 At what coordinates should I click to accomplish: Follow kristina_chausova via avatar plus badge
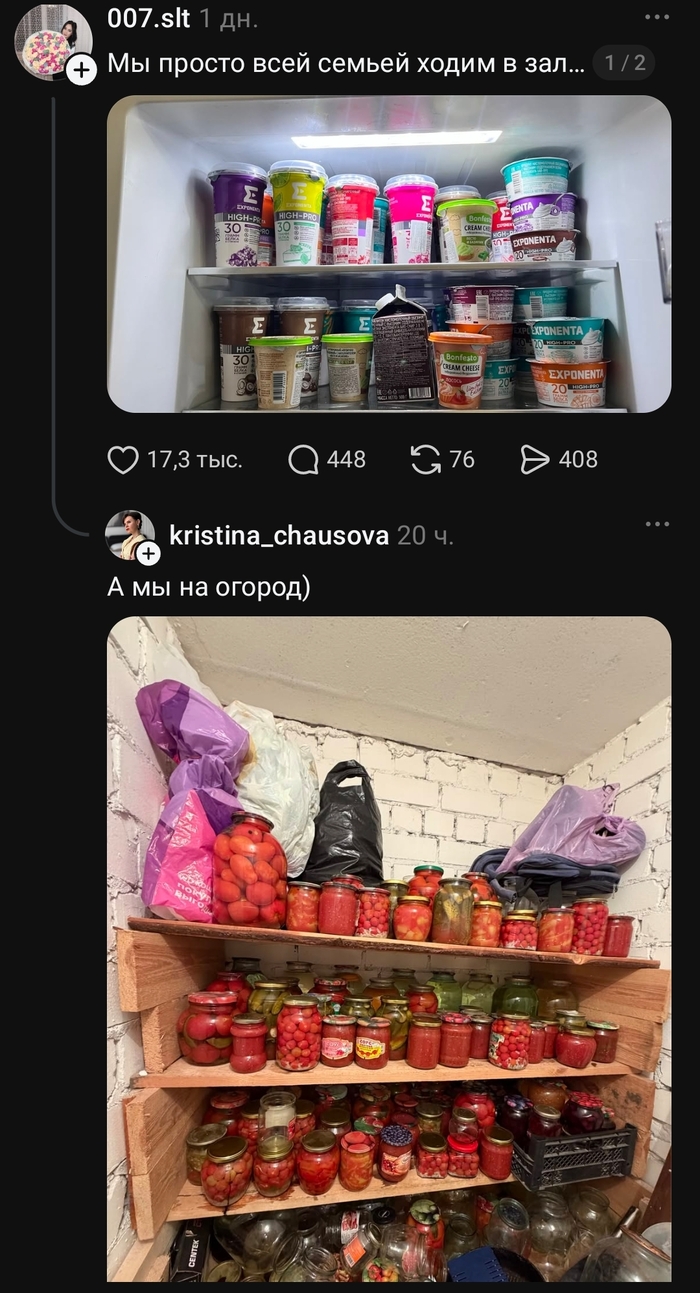click(x=148, y=553)
